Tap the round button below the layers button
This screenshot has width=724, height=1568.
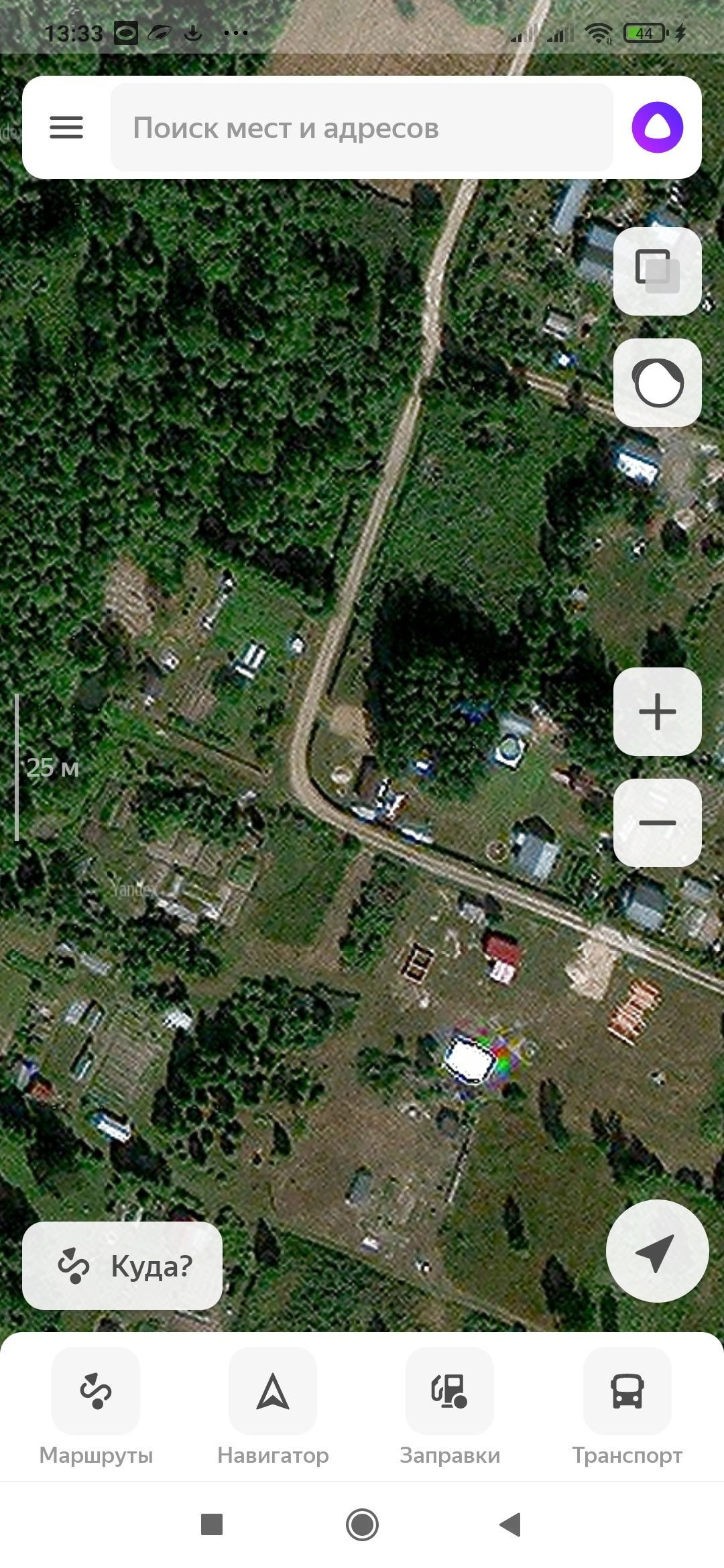click(x=657, y=383)
